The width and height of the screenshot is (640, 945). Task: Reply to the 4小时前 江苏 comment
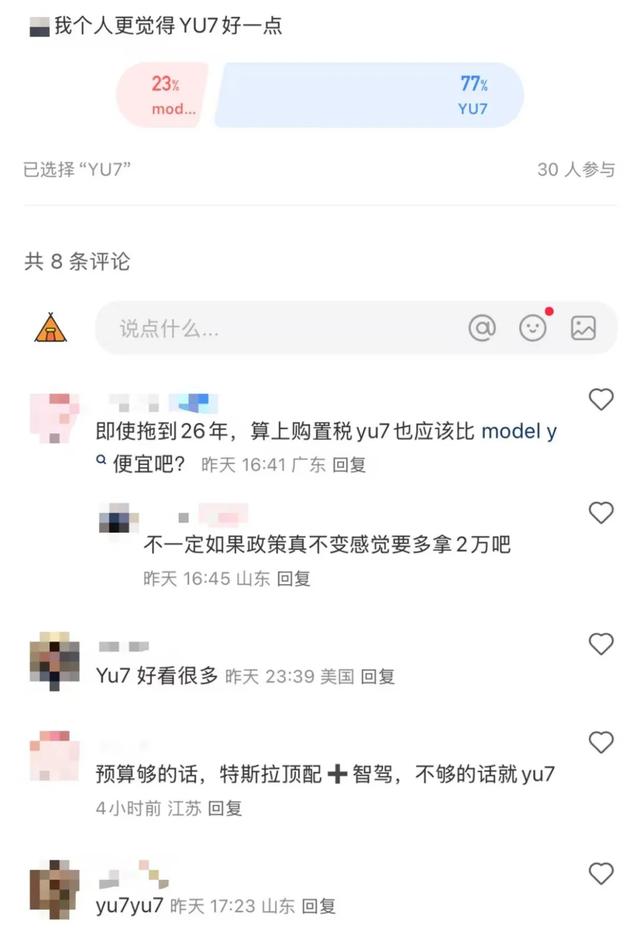224,808
